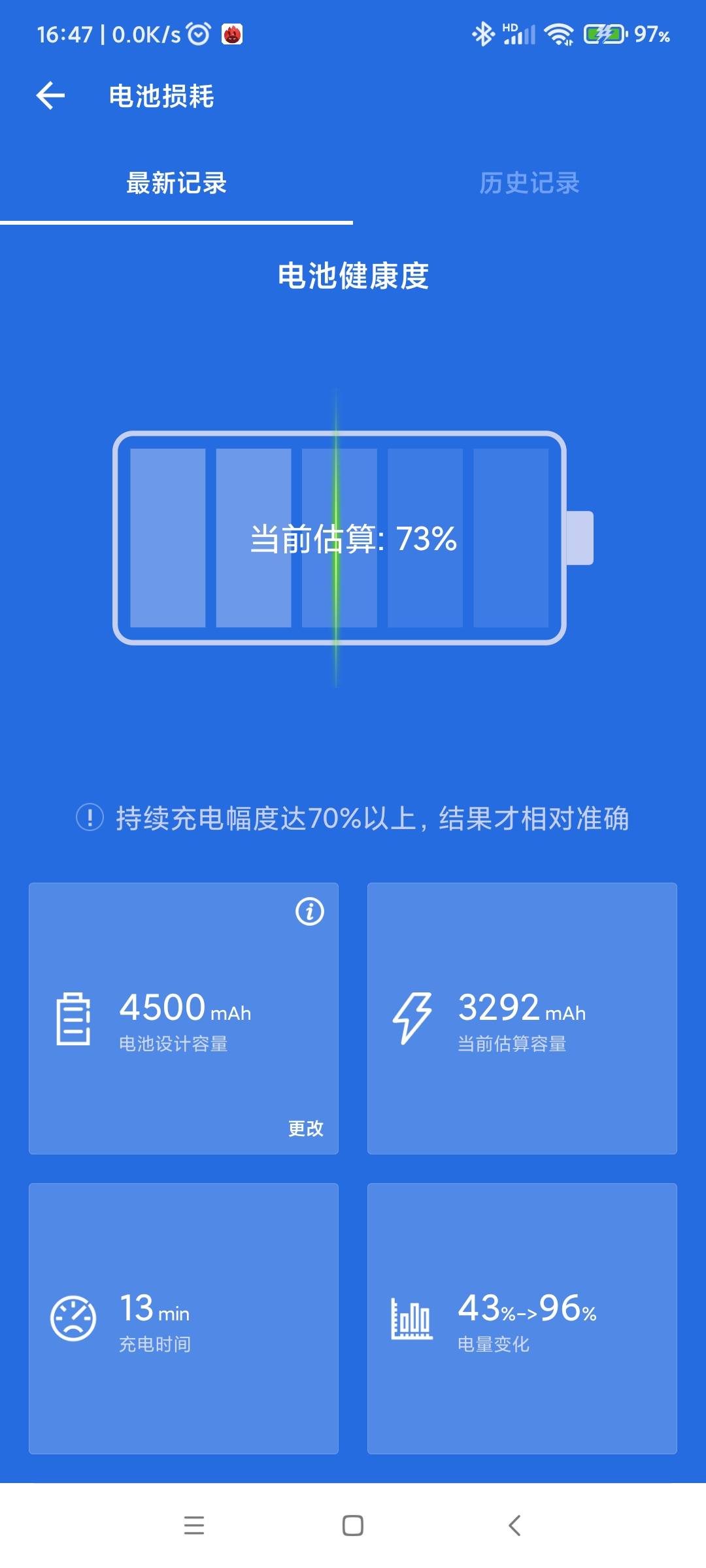
Task: Tap 更改 to change battery design capacity
Action: click(x=306, y=1128)
